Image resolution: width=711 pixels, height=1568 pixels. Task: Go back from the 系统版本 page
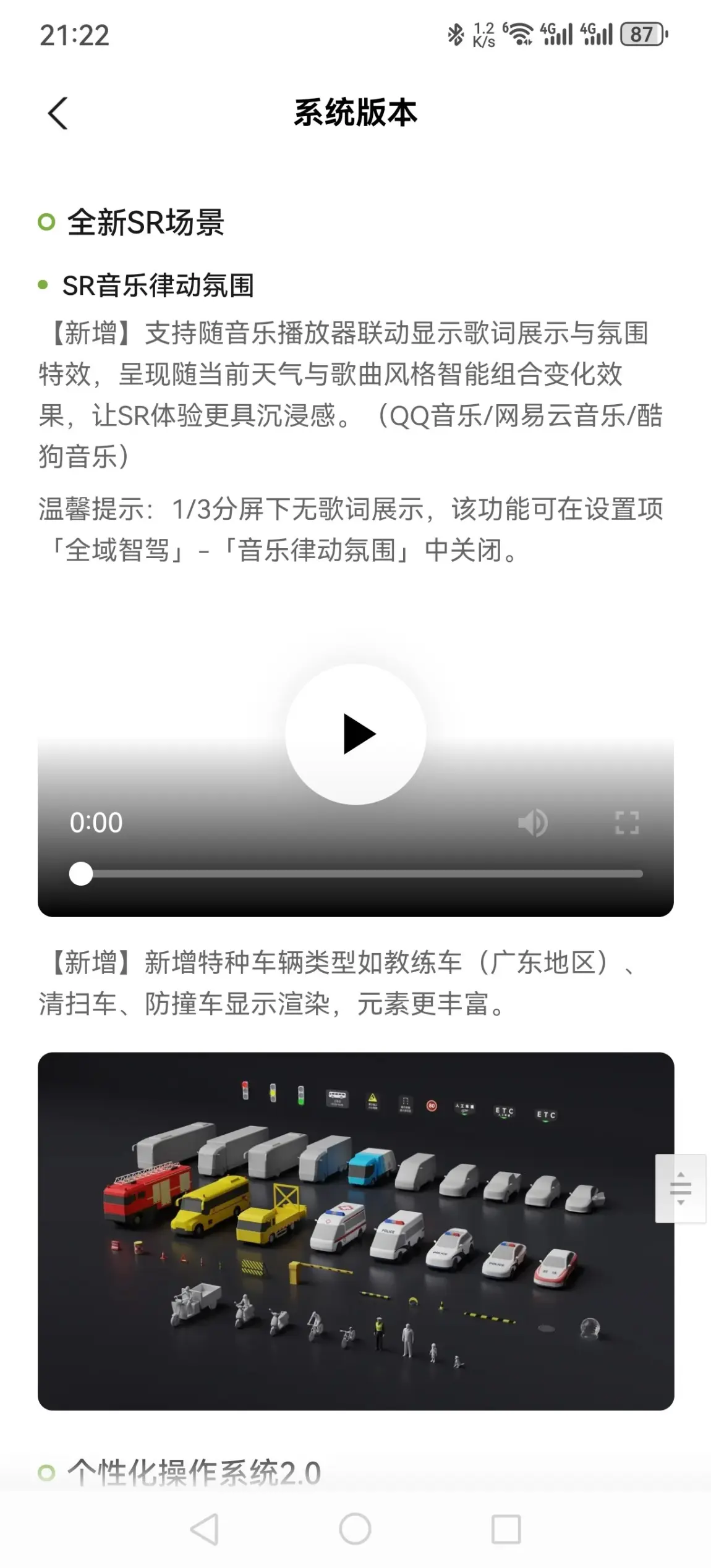pos(57,114)
